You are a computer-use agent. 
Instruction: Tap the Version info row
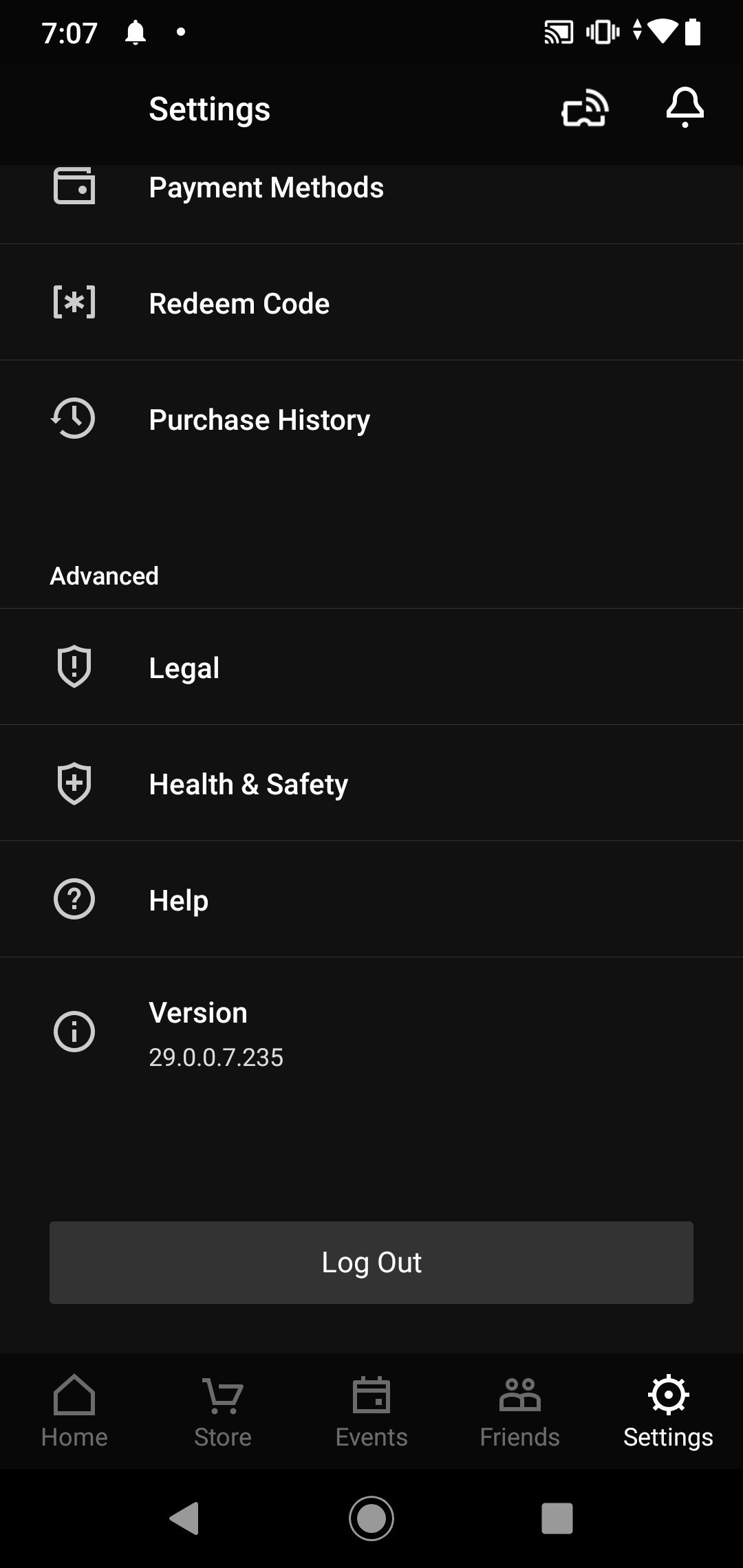point(371,1032)
